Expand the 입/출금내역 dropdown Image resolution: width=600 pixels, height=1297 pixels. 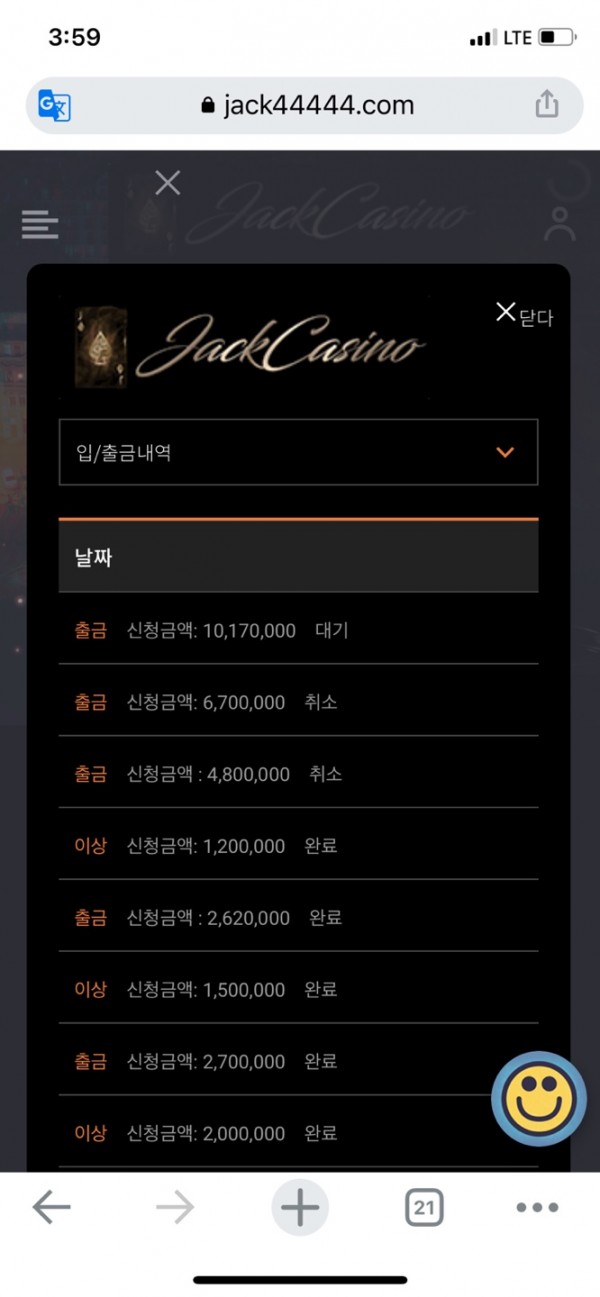pos(298,453)
